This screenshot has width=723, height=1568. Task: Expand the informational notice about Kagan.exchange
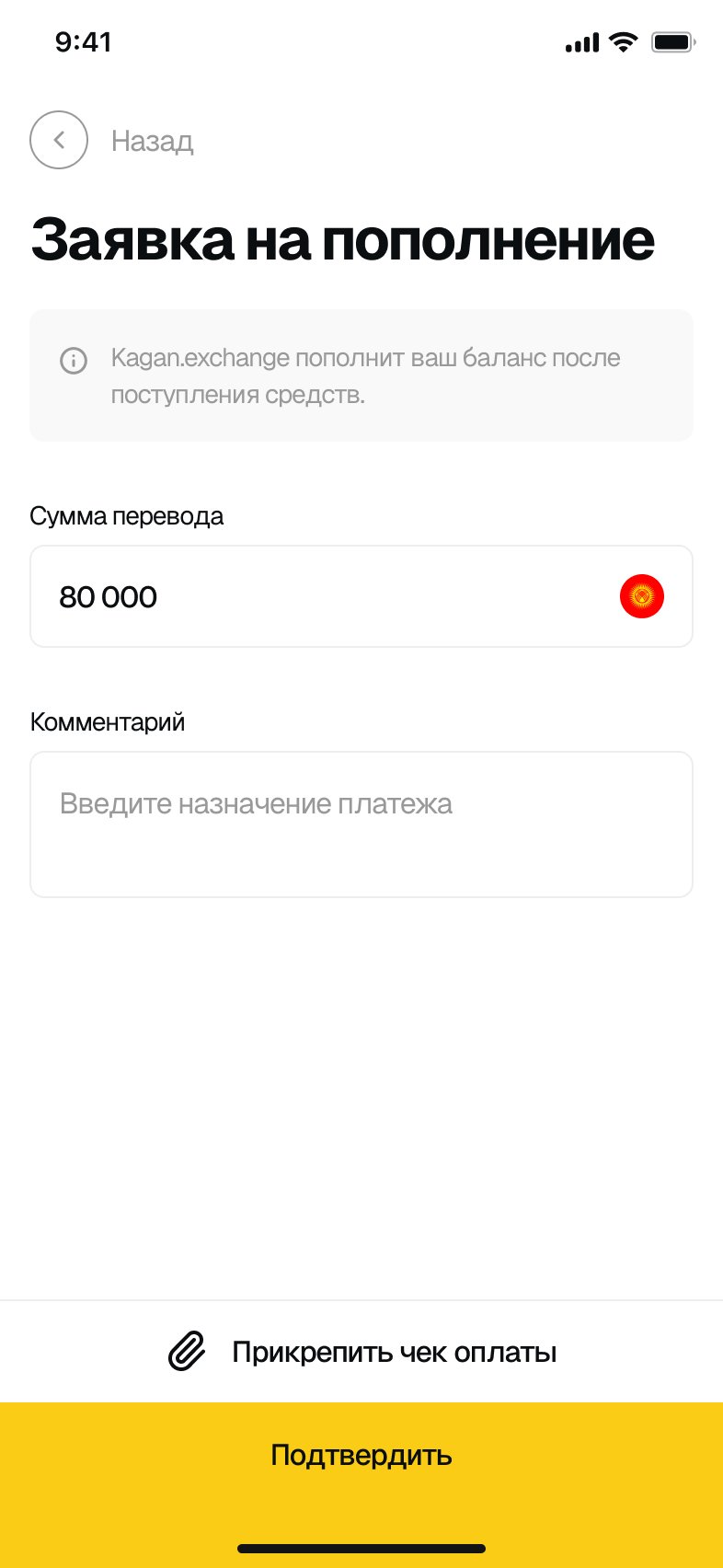[x=361, y=375]
